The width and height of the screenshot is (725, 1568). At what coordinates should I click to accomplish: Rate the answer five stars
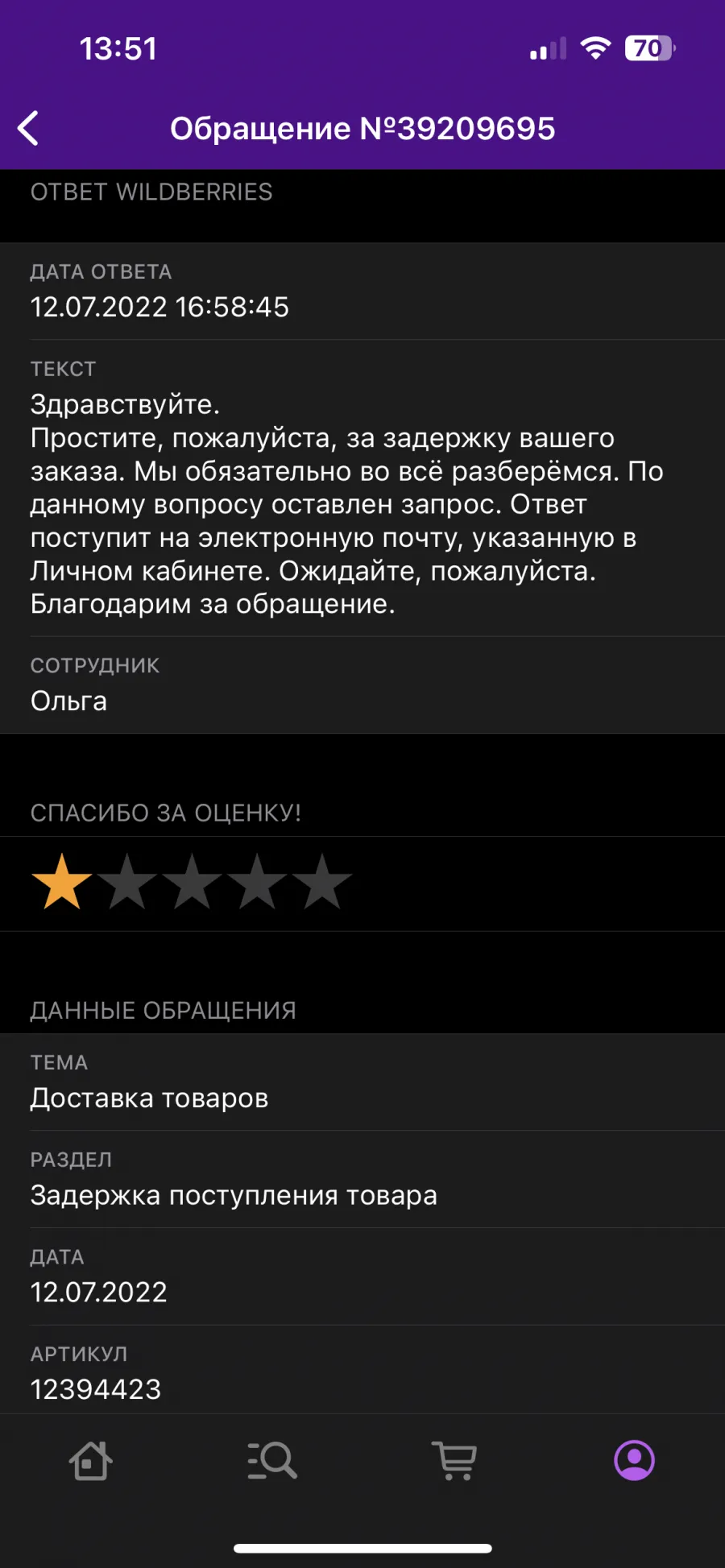click(322, 882)
